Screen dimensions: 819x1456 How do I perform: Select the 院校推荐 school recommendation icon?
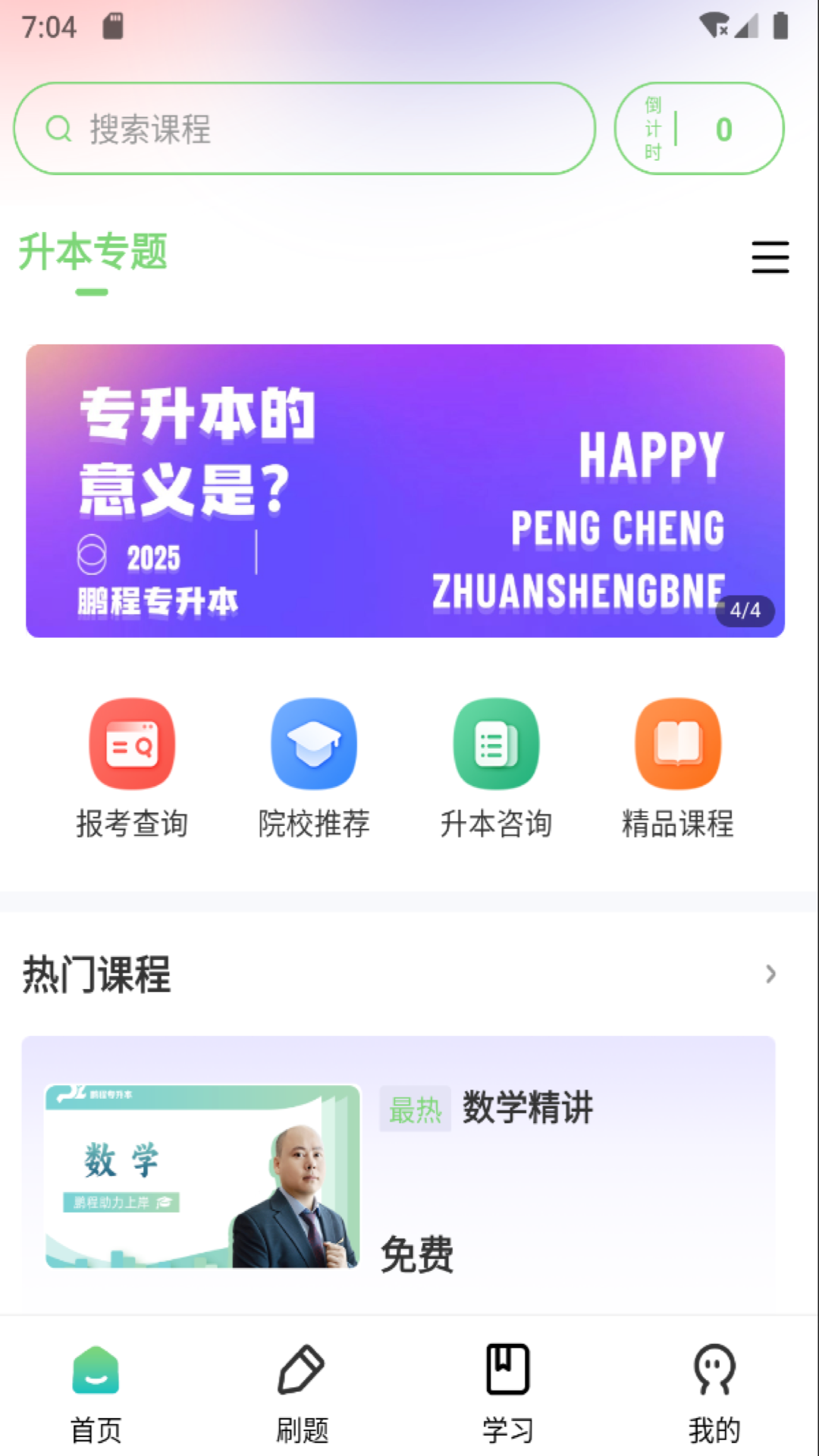pos(314,743)
